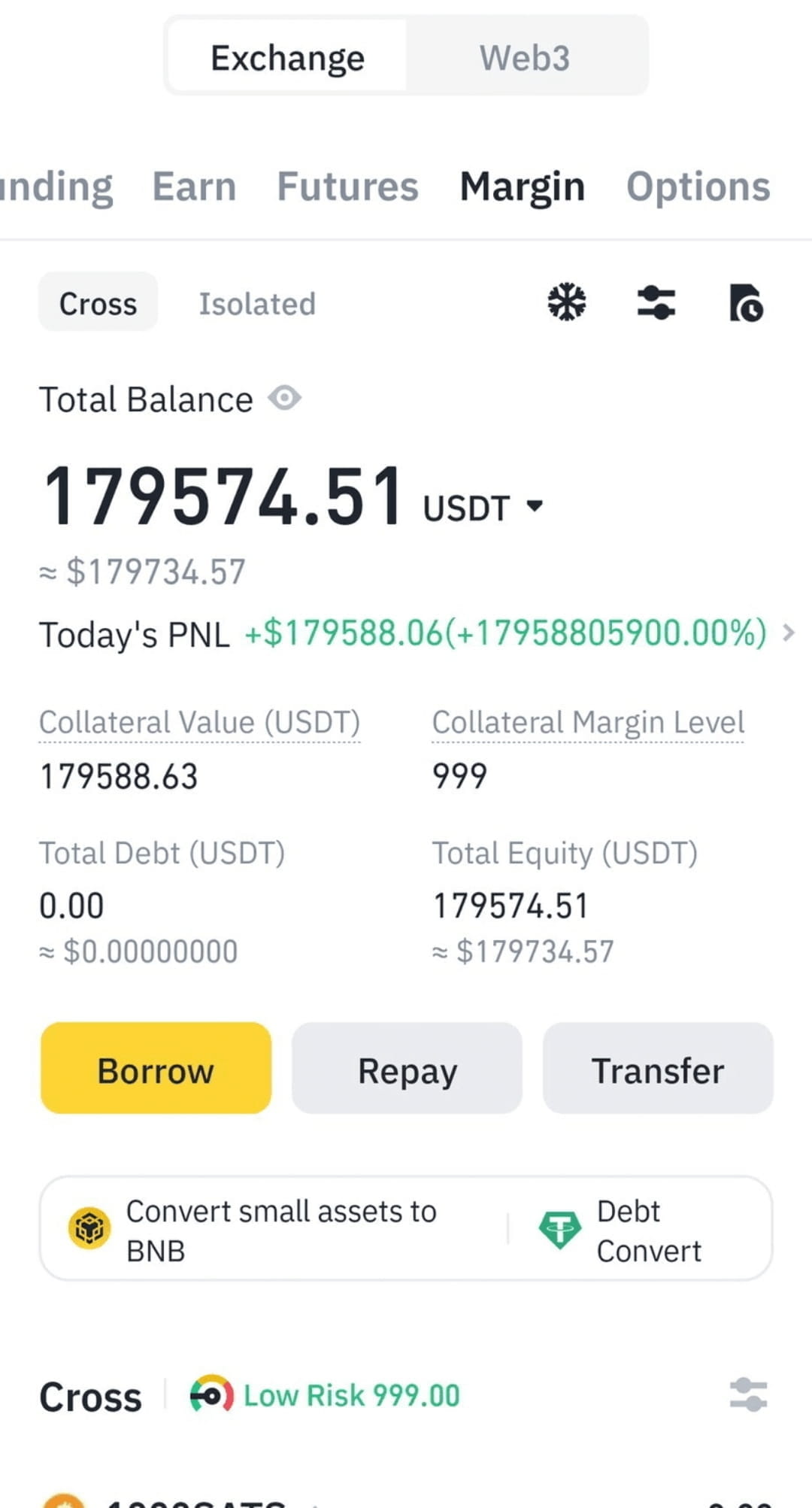Transfer funds to margin account
The width and height of the screenshot is (812, 1508).
click(658, 1068)
